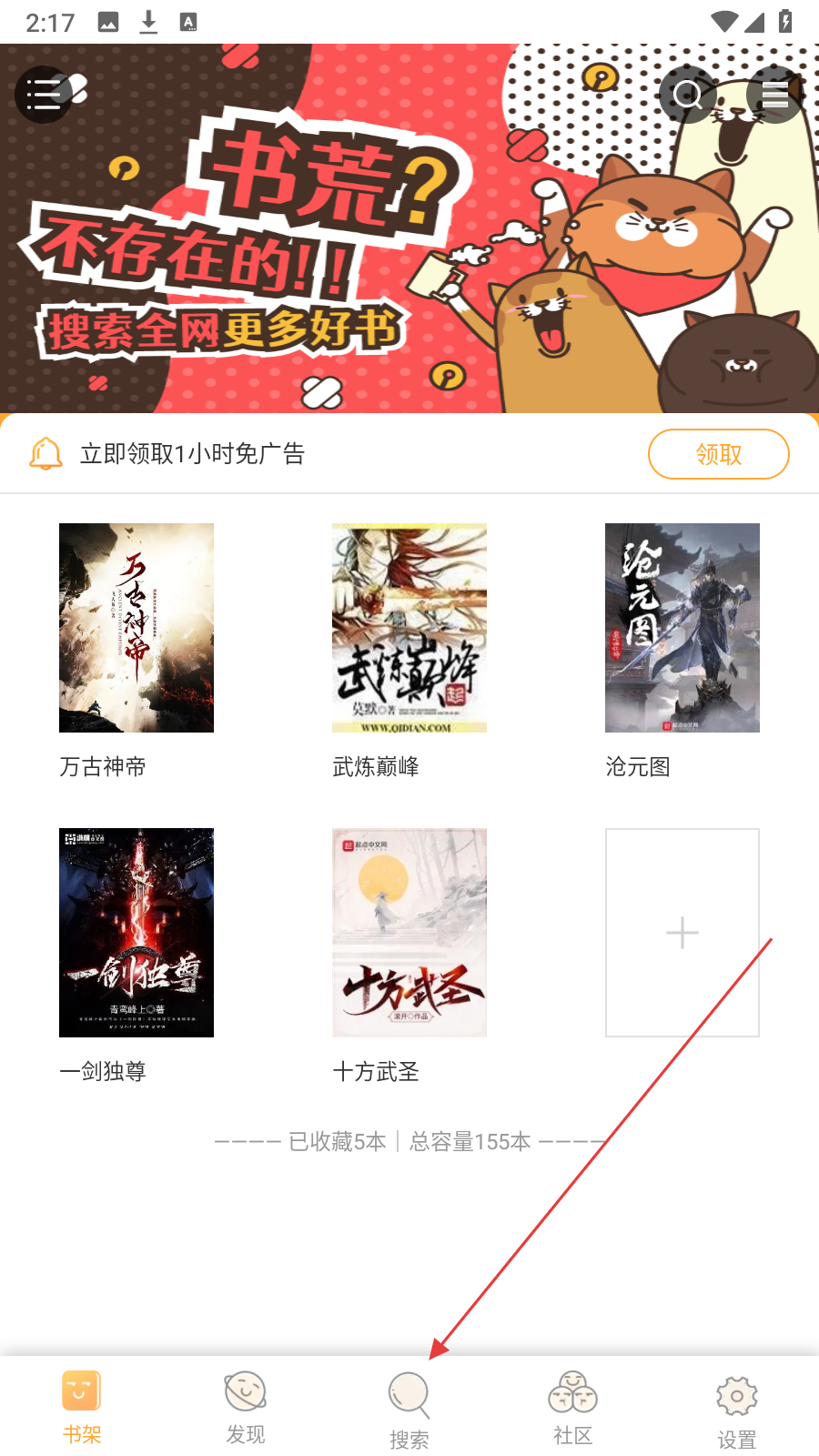Open the book 沧元图
Screen dimensions: 819x1456
(682, 628)
